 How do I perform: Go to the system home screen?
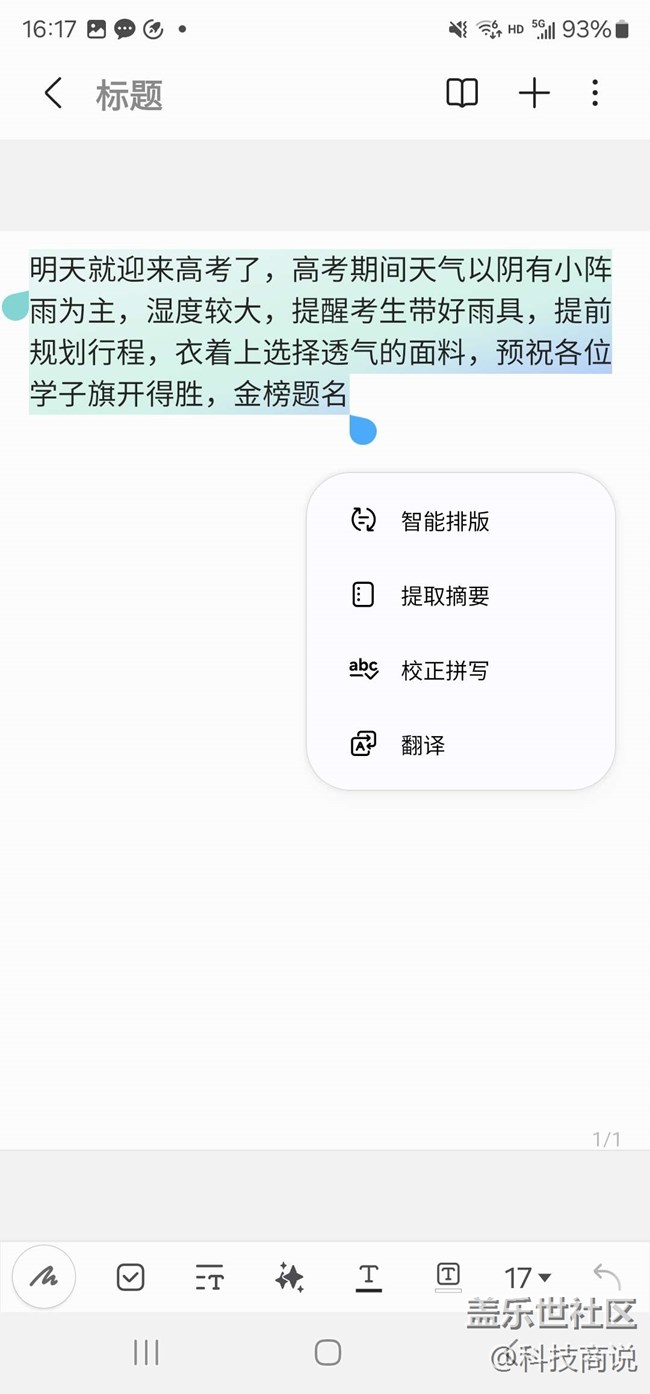[x=328, y=1353]
